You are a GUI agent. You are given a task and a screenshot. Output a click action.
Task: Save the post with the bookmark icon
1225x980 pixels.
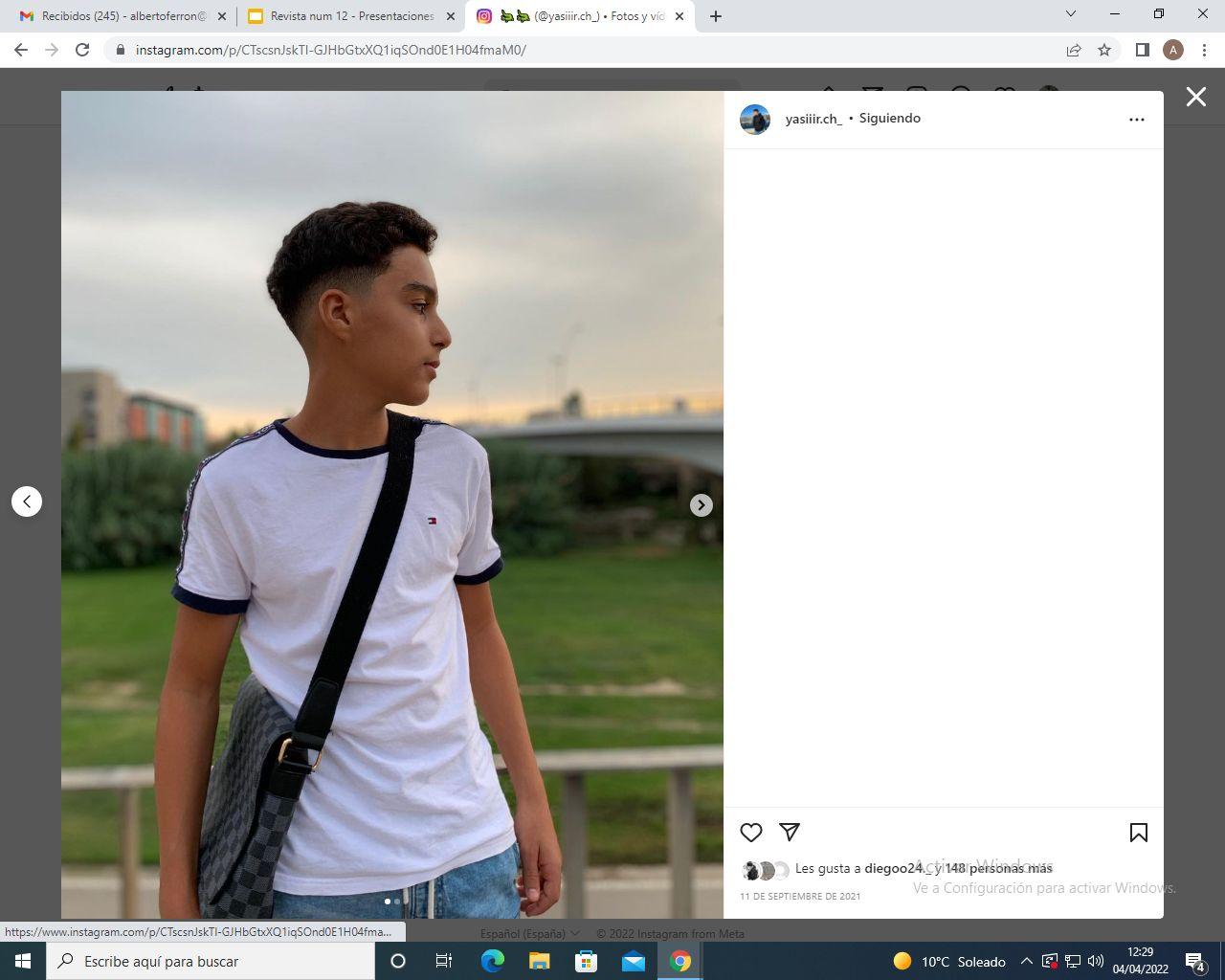tap(1138, 833)
